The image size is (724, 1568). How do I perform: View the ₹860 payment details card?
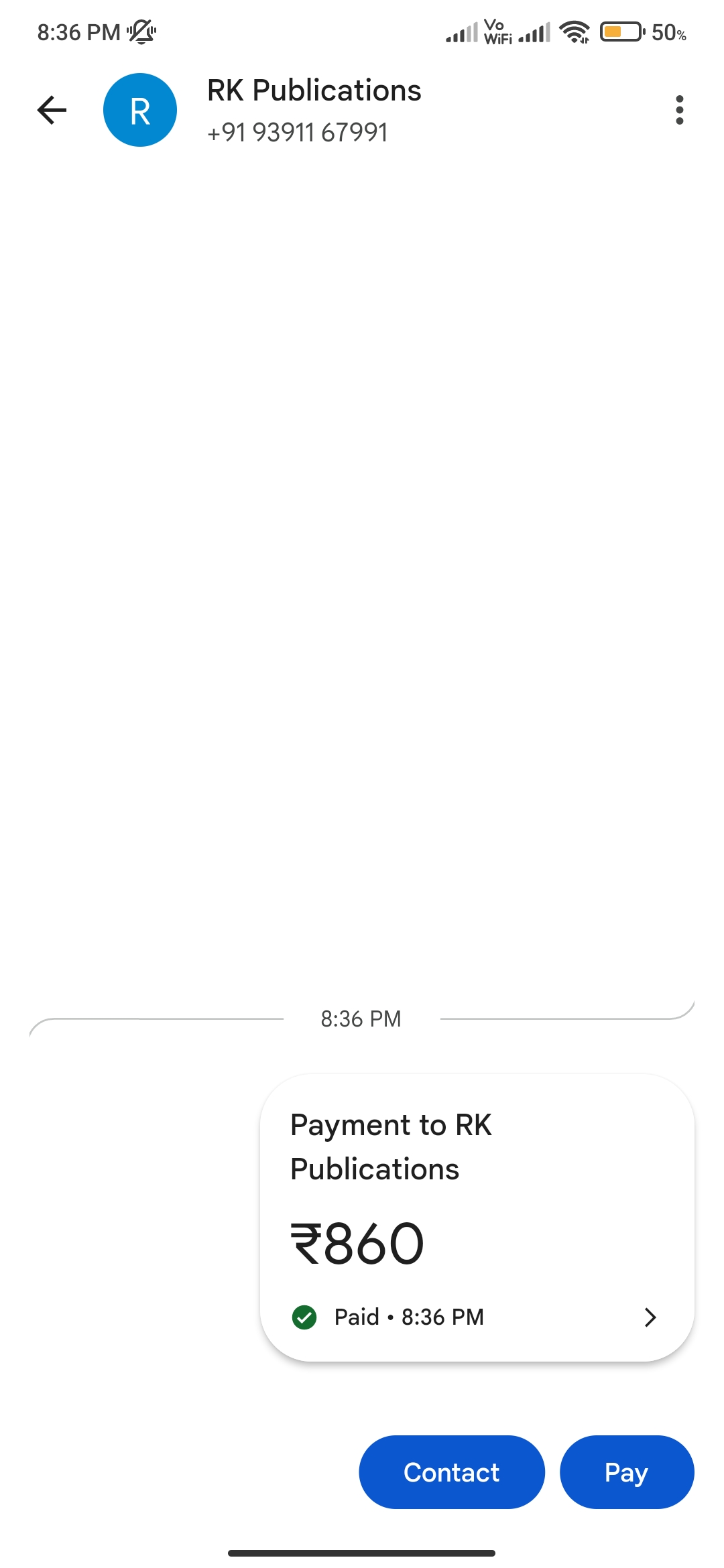tap(477, 1218)
